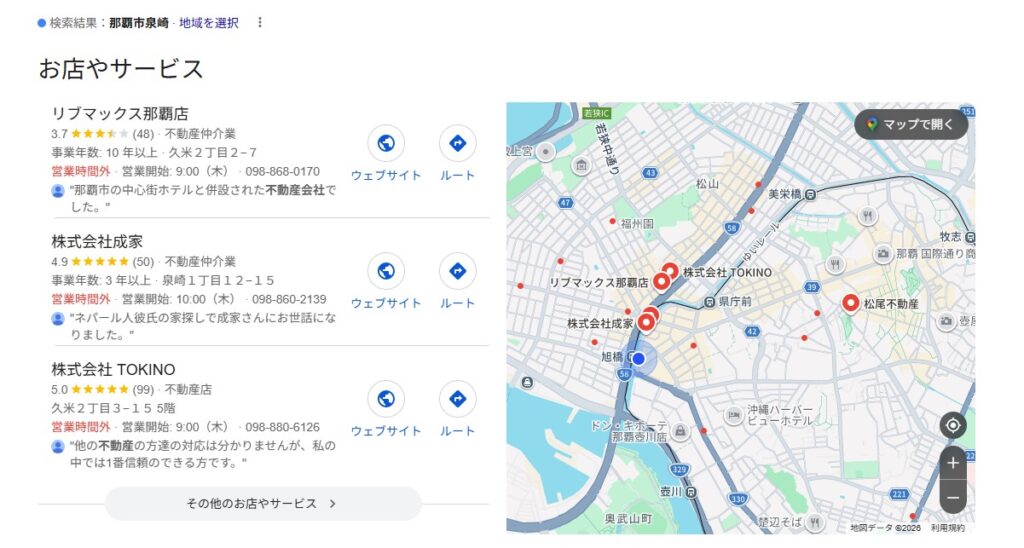Viewport: 1024px width, 548px height.
Task: Tap the 地域を選択 link
Action: tap(209, 22)
